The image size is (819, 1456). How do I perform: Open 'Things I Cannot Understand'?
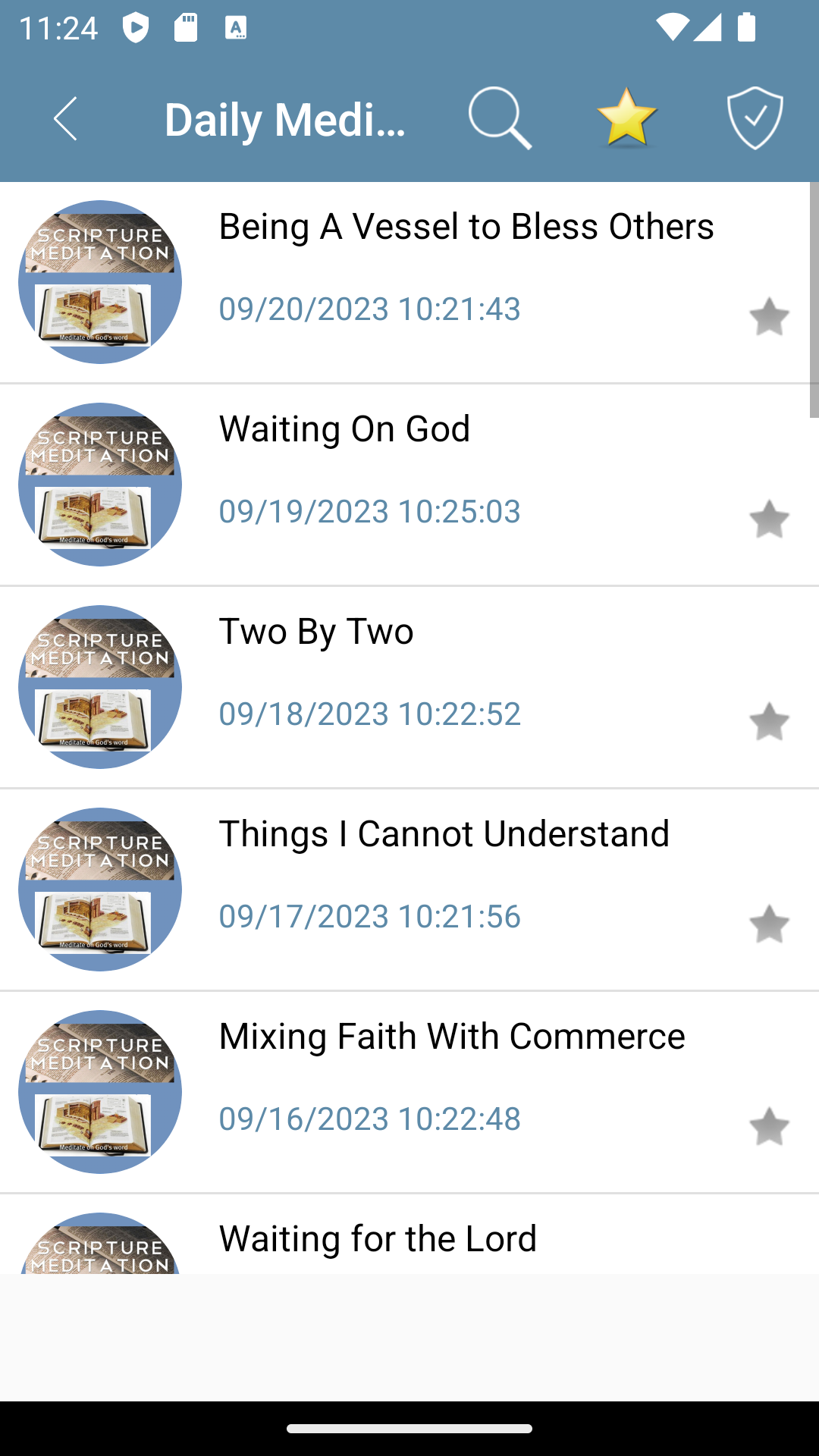click(x=444, y=835)
